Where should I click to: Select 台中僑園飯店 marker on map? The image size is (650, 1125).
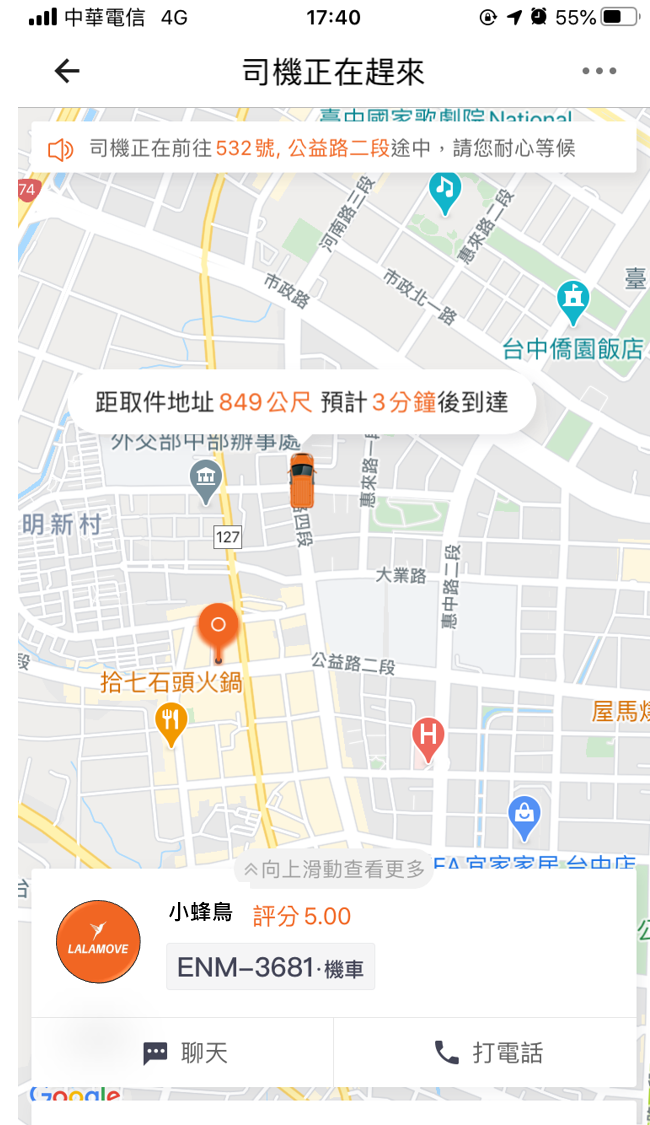(574, 301)
